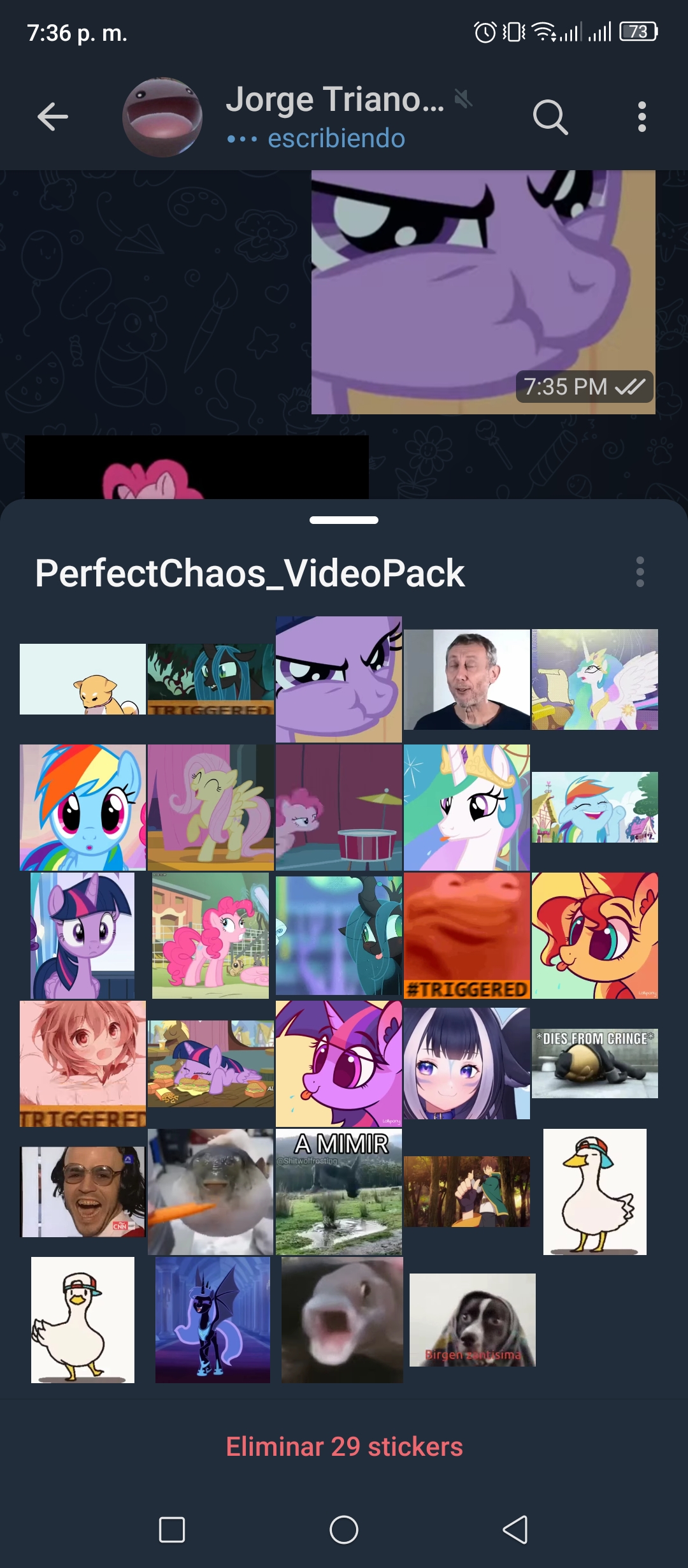Go back from the Jorge Triano chat
The height and width of the screenshot is (1568, 688).
tap(53, 117)
